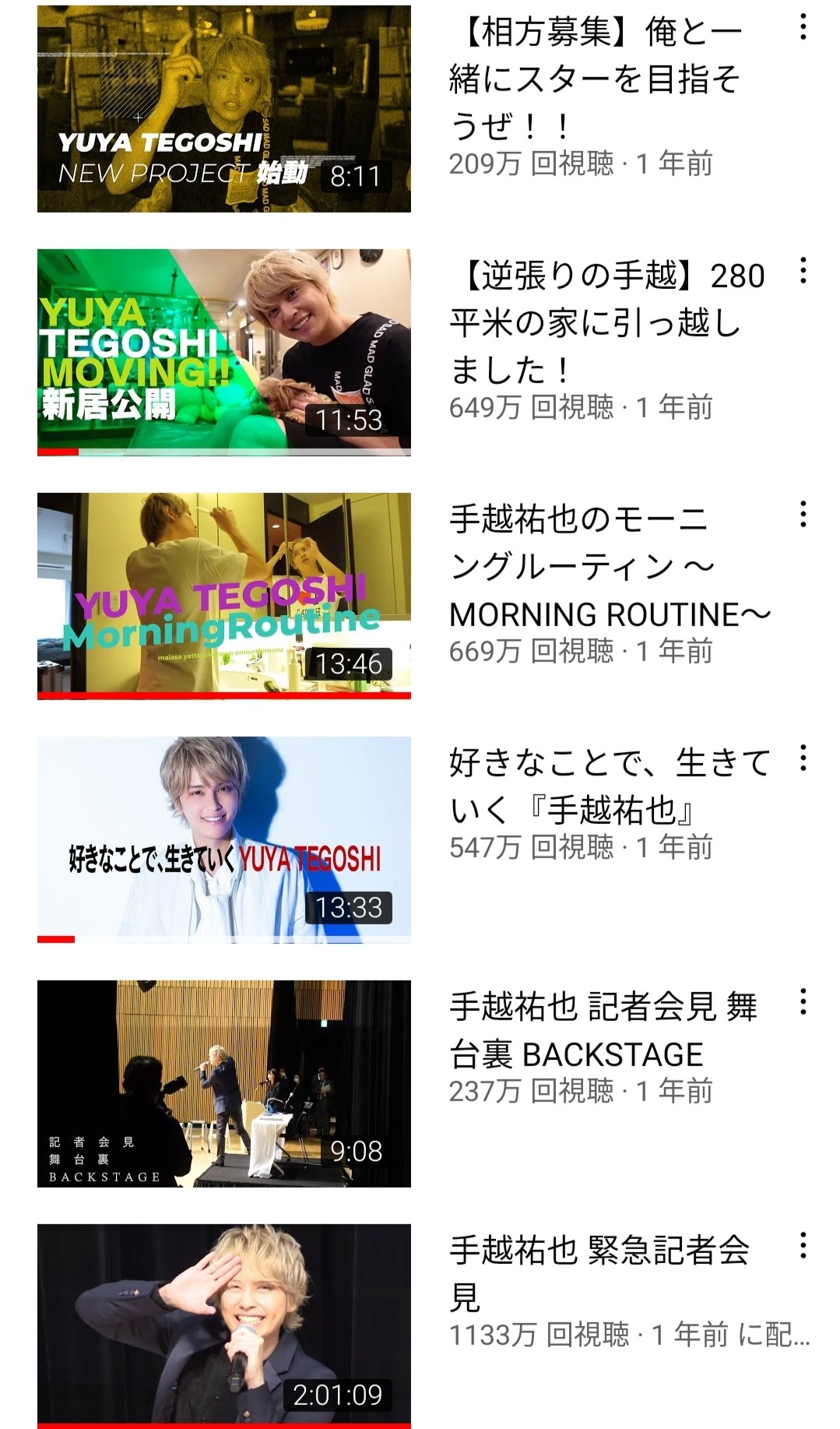
Task: Select the 【相方募集】俺と一緒にスターを目指そうぜ title
Action: coord(596,79)
